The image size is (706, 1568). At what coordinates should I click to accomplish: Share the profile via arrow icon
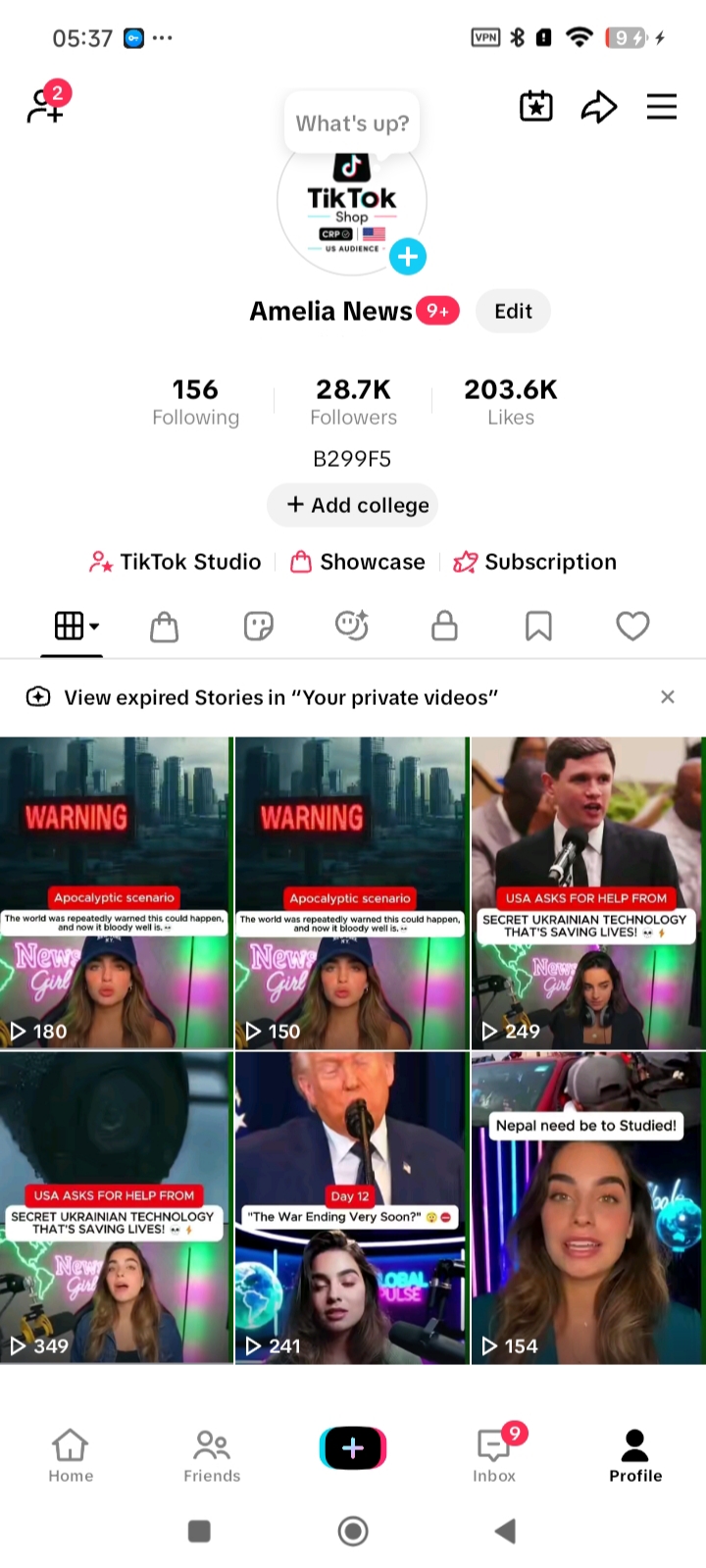(598, 107)
